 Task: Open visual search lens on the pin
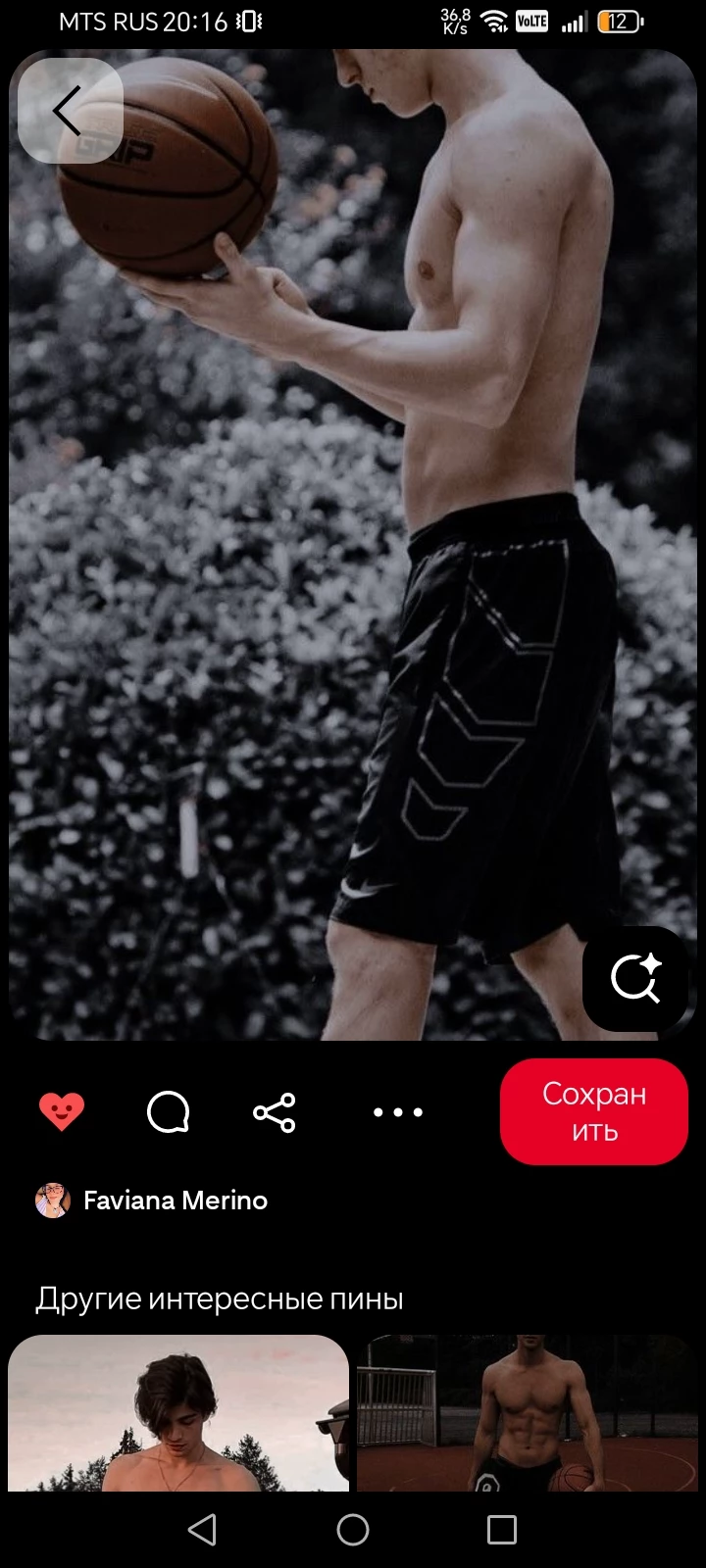coord(634,978)
